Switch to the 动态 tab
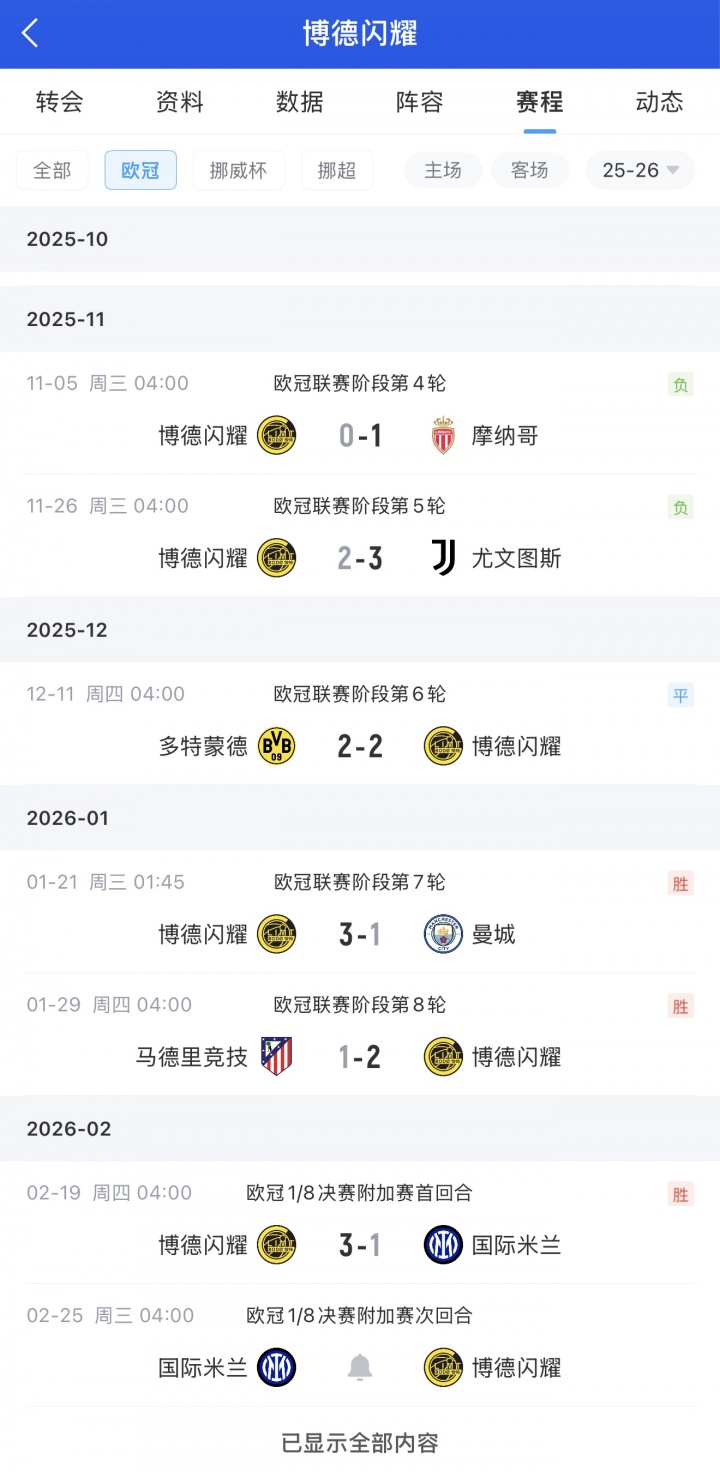The width and height of the screenshot is (720, 1472). (659, 101)
